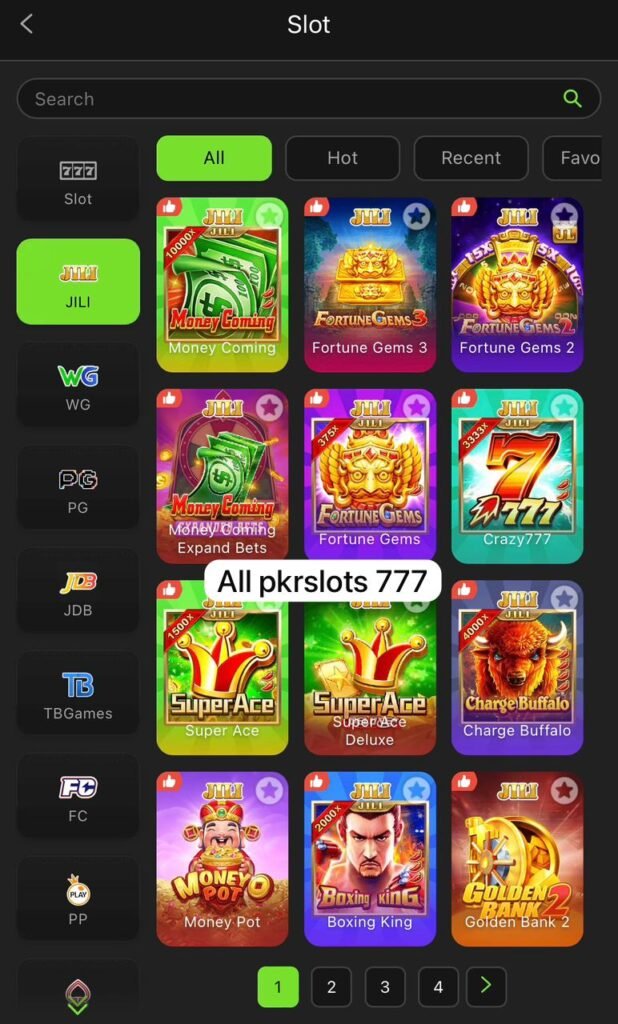Switch to the Recent filter tab
This screenshot has width=618, height=1024.
click(x=471, y=158)
